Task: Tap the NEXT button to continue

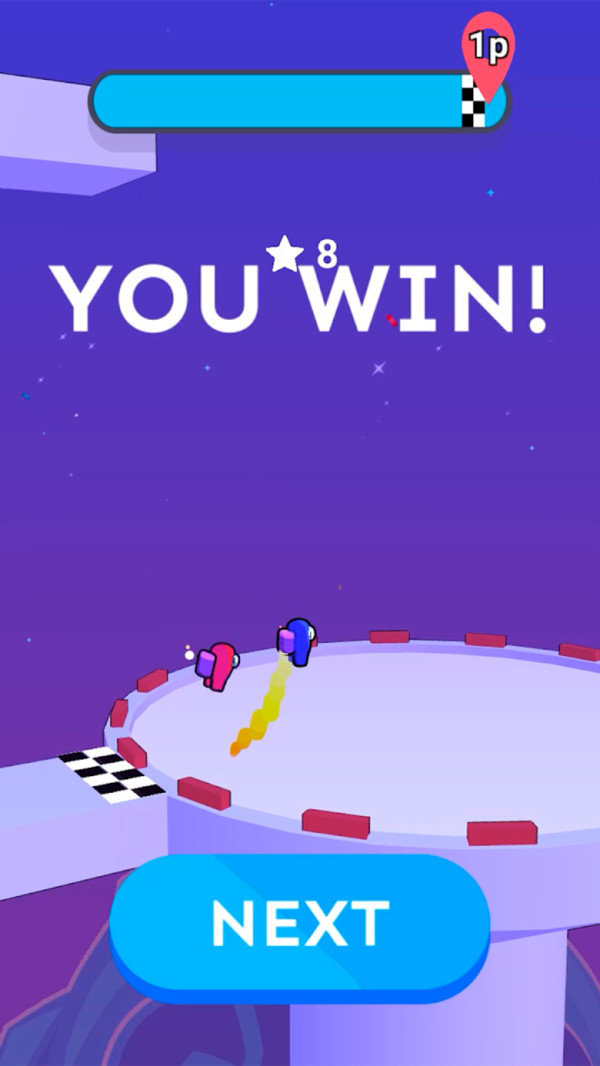Action: coord(300,924)
